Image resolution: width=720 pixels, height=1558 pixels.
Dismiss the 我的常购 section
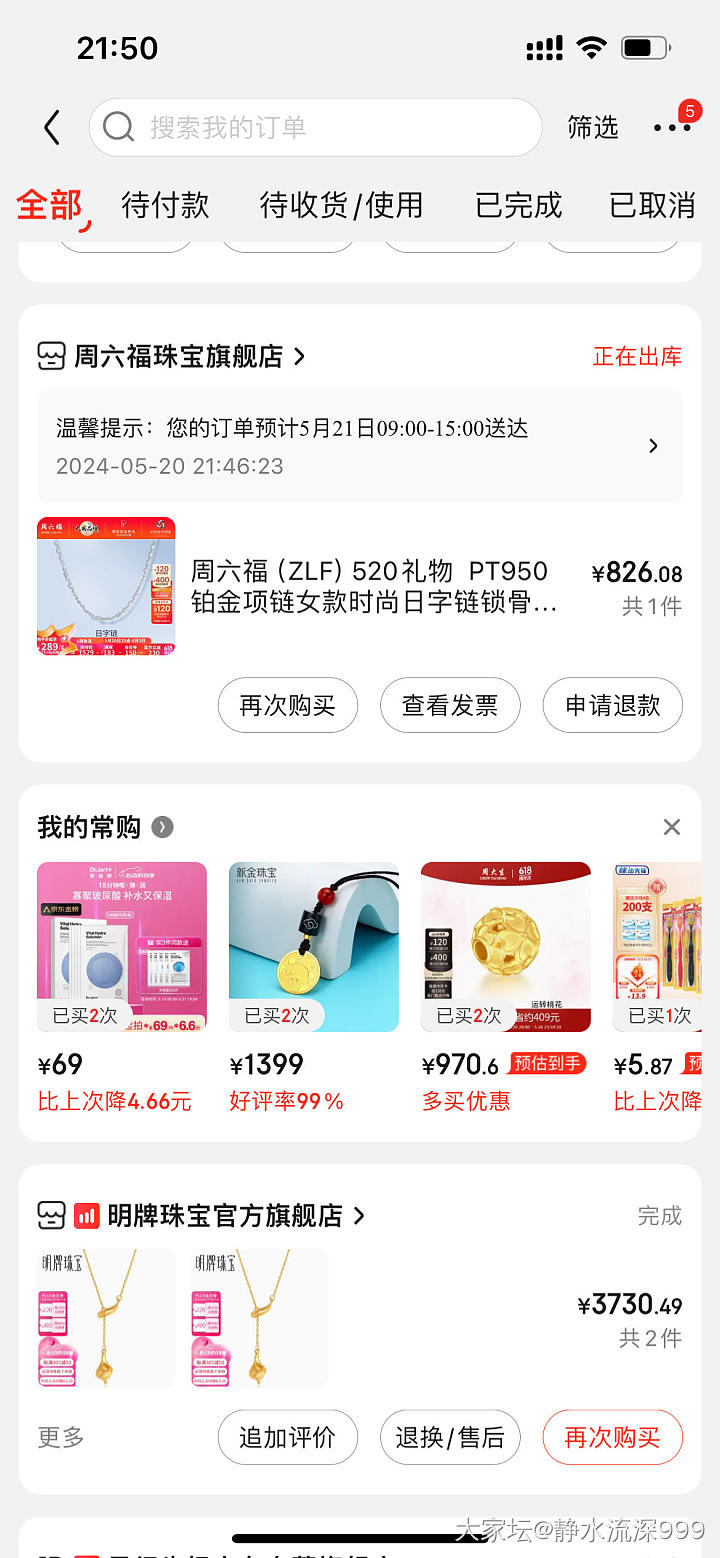coord(672,827)
